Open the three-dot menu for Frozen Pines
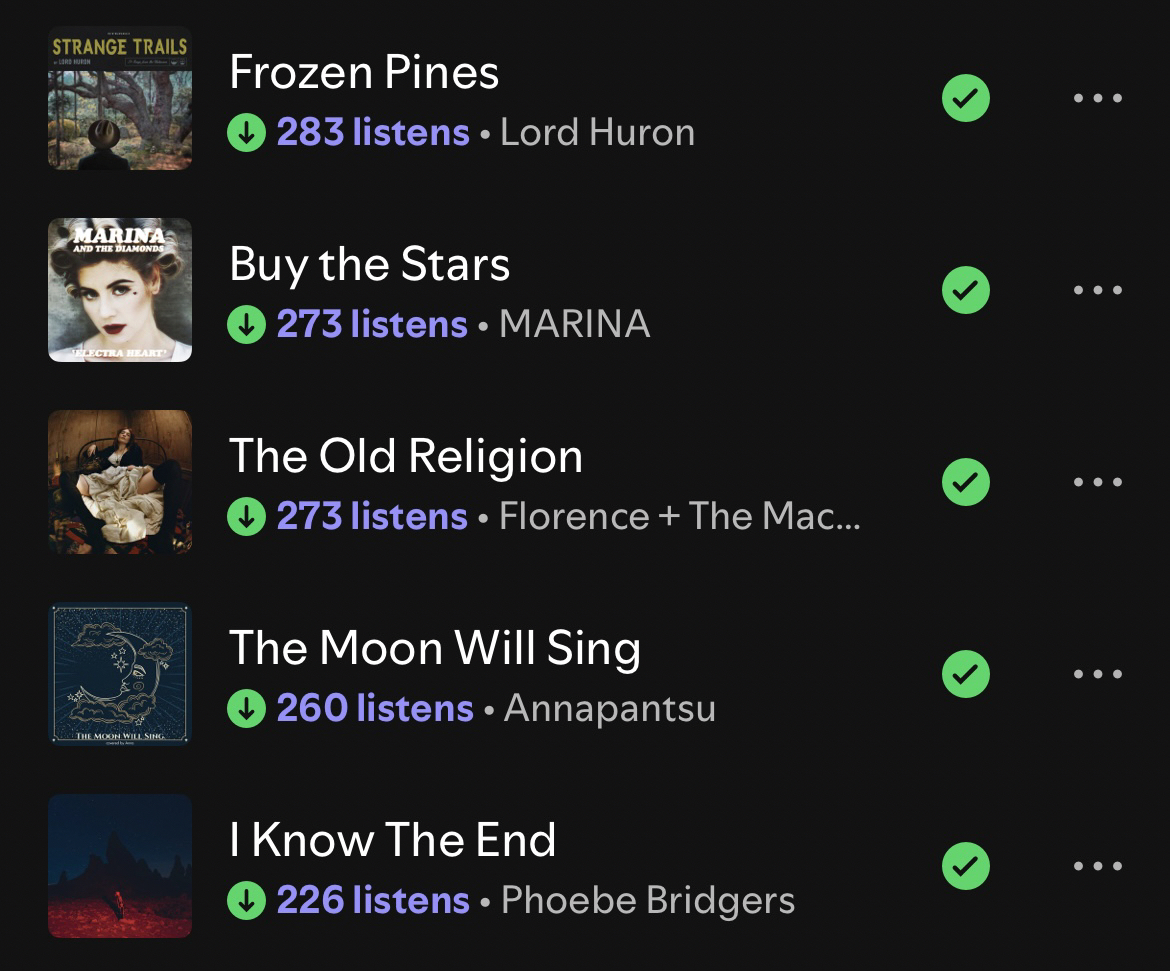The height and width of the screenshot is (971, 1170). point(1097,98)
